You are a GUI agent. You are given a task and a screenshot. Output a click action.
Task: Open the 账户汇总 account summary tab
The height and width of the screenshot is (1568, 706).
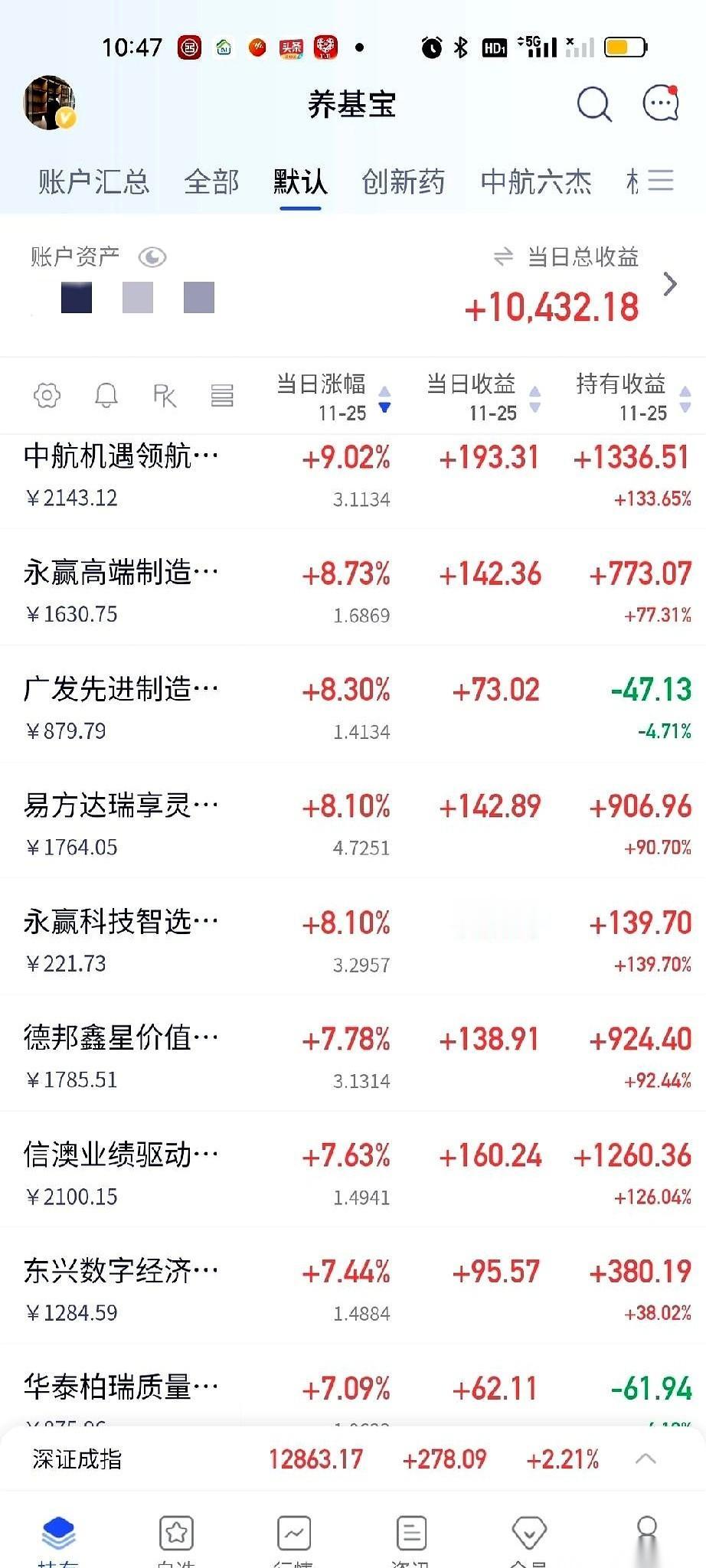pos(92,181)
